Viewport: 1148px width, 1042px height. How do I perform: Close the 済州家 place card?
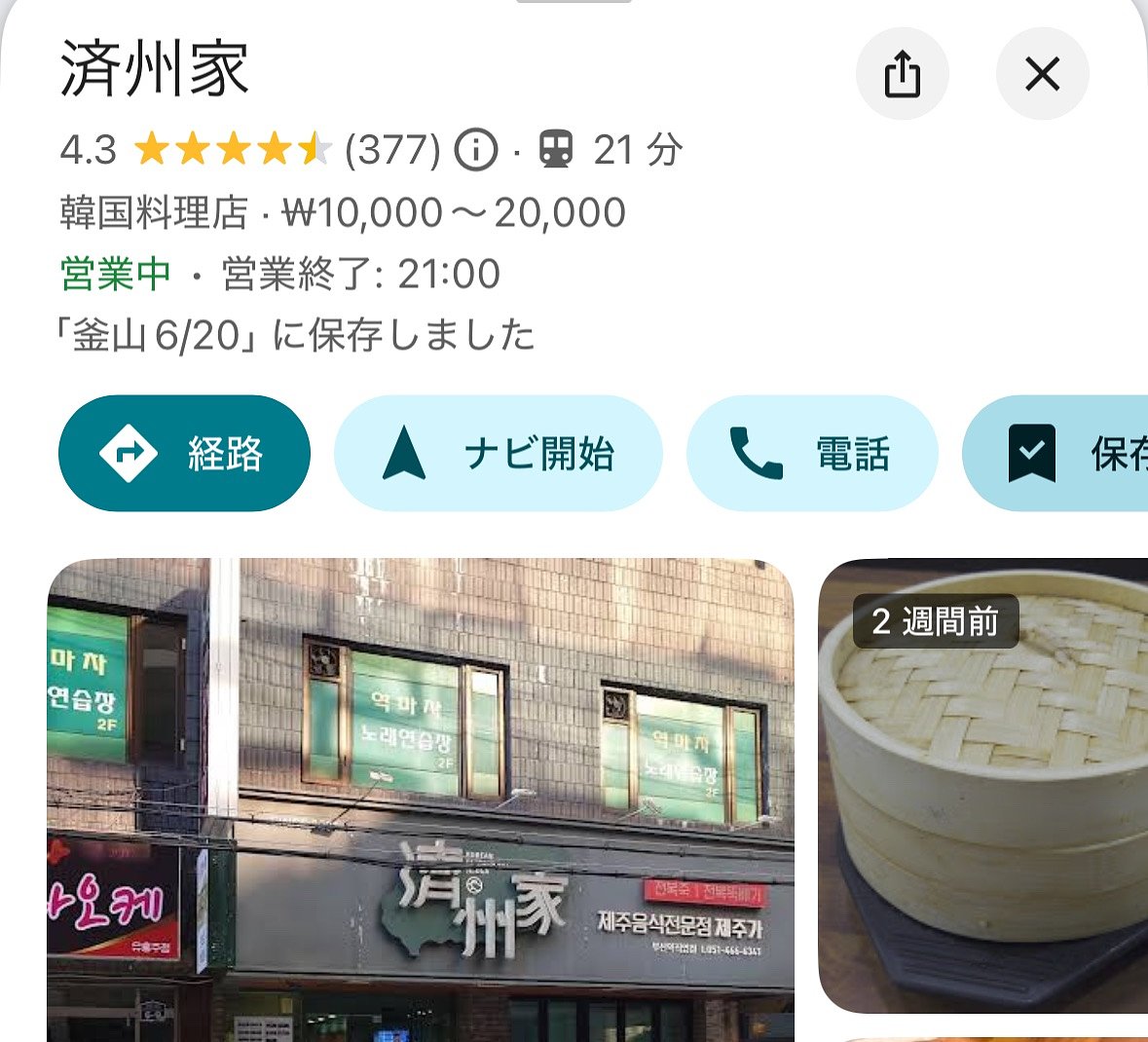pyautogui.click(x=1042, y=74)
